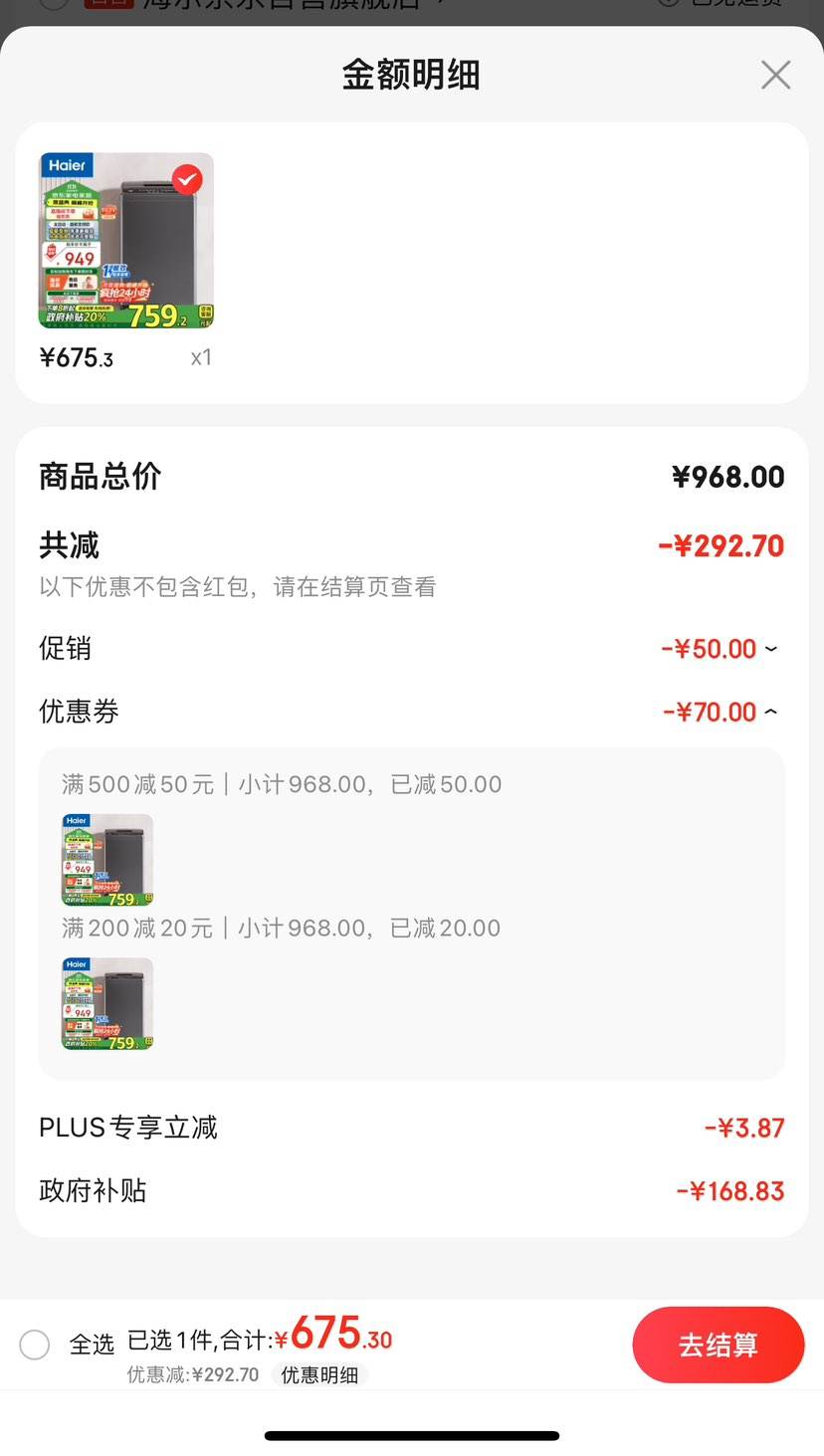Tap the 商品总价 total price row

point(412,477)
